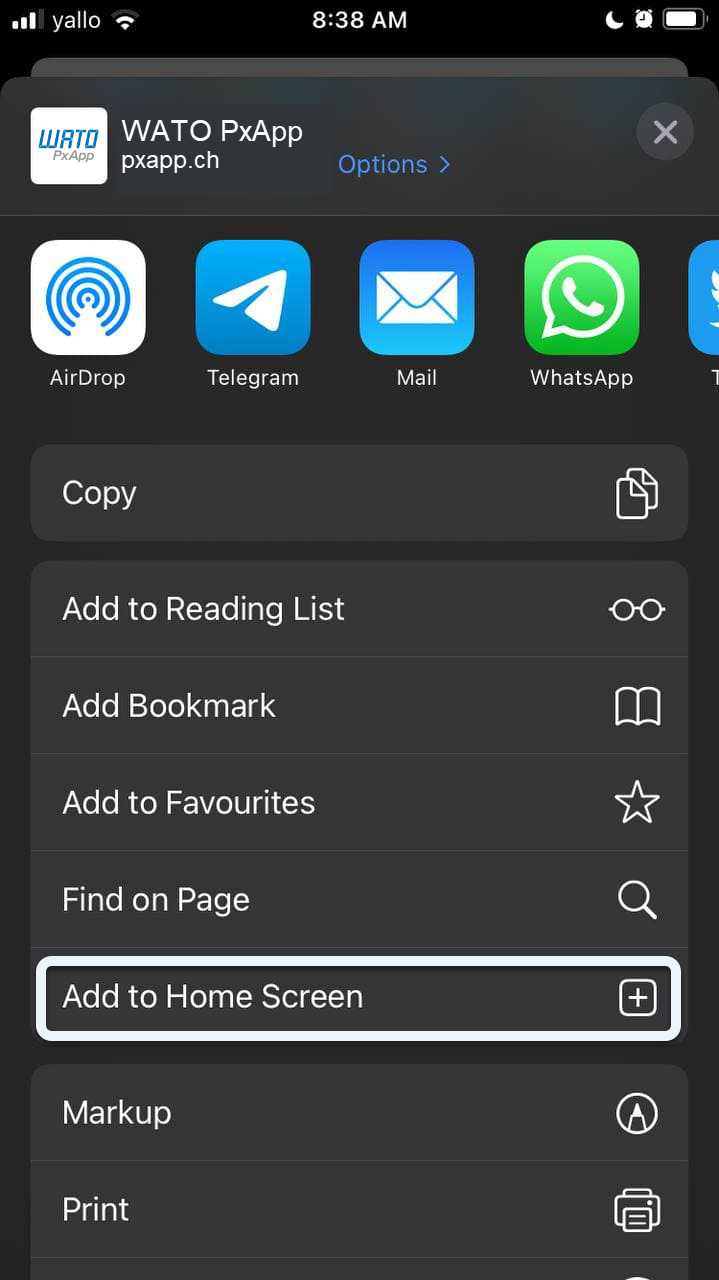Copy the page link
This screenshot has height=1280, width=719.
(359, 493)
